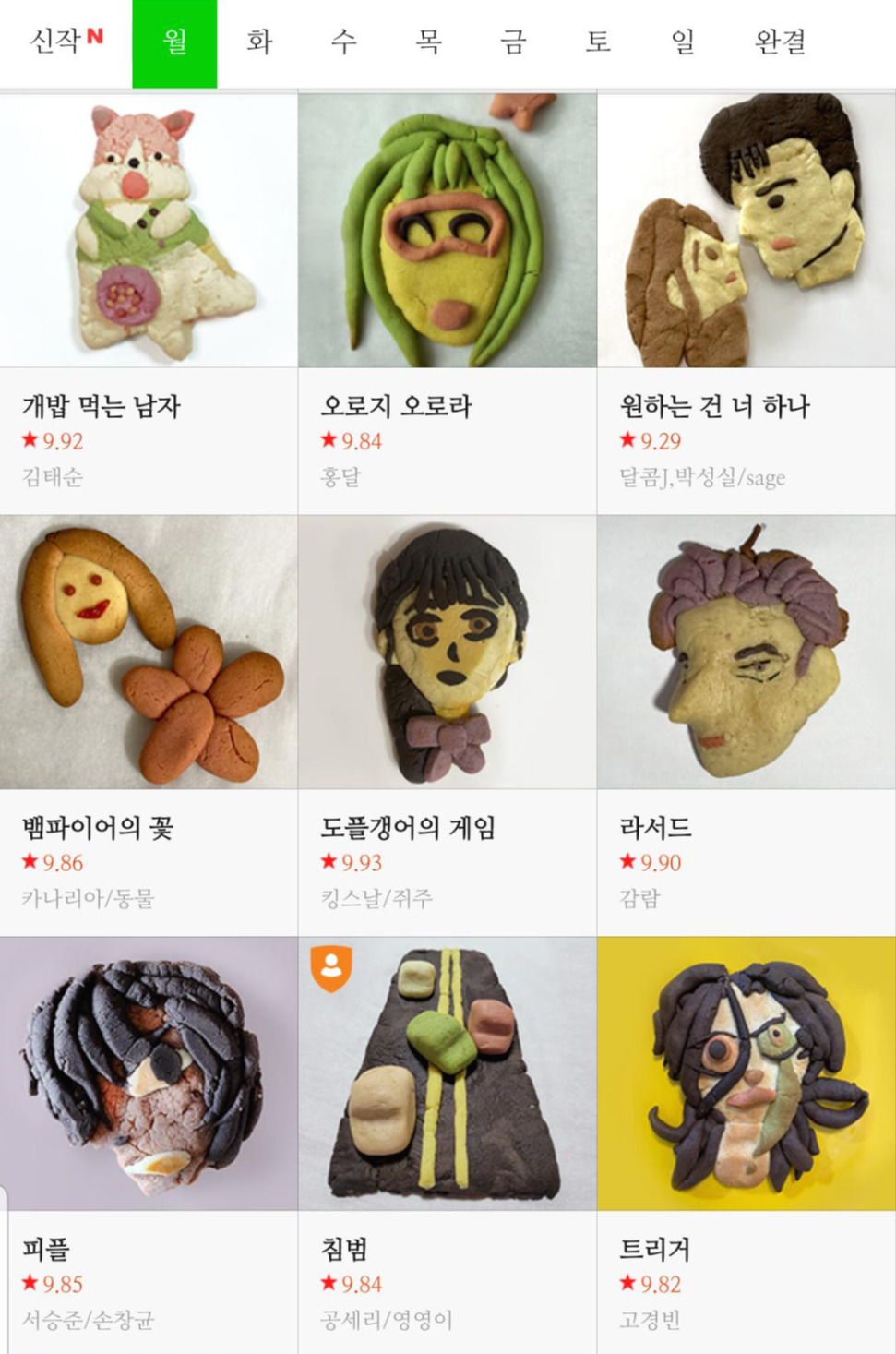Click the star icon beside 개밥 먹는 남자 rating
Image resolution: width=896 pixels, height=1354 pixels.
point(30,442)
